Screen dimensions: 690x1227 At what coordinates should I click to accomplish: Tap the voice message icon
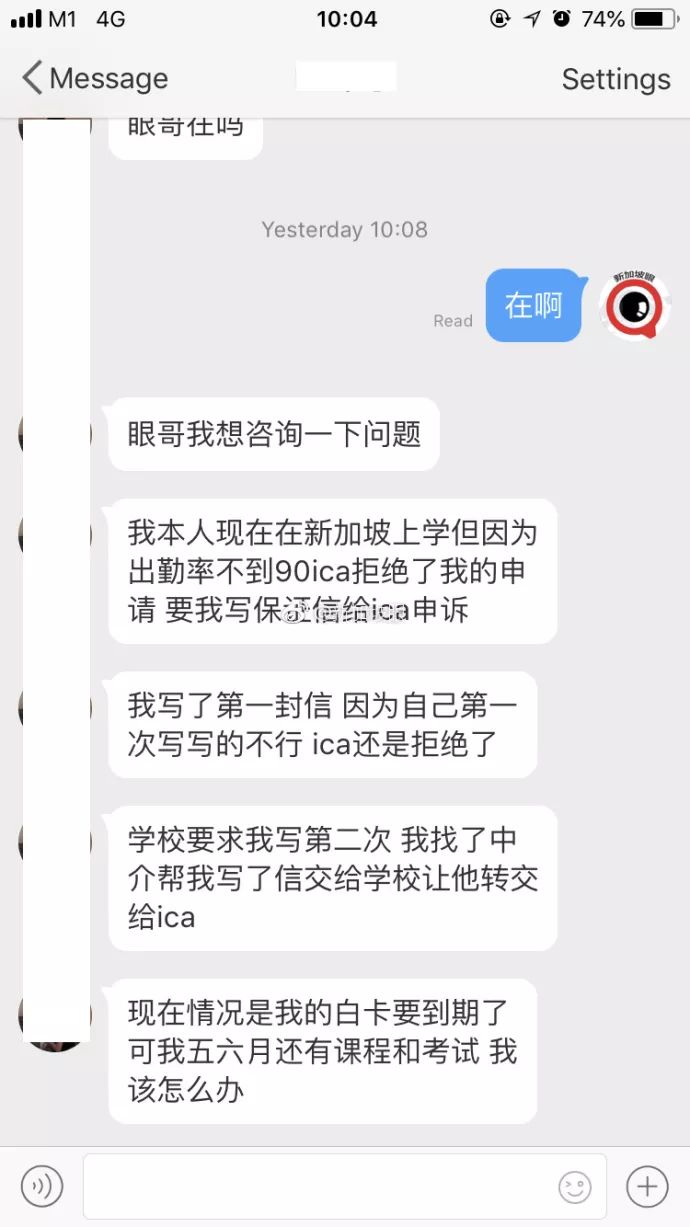42,1186
